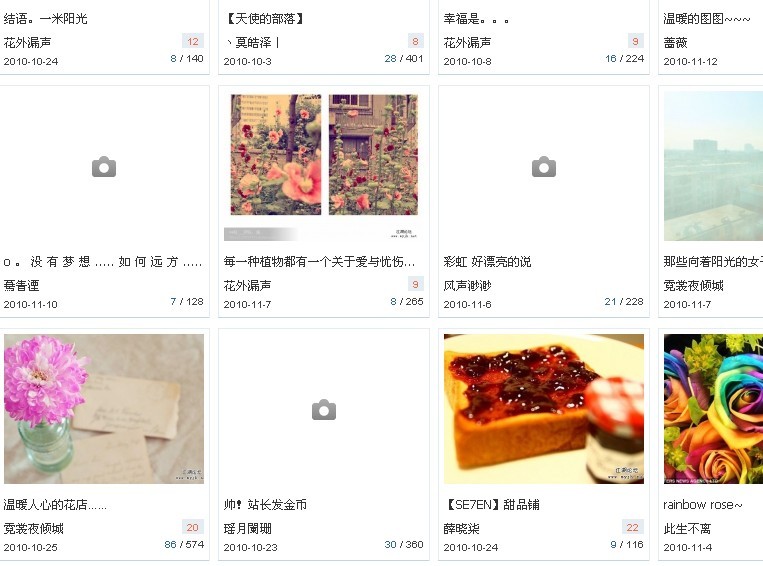Open the thread 温暖的图图~~~
The height and width of the screenshot is (566, 763).
[706, 19]
